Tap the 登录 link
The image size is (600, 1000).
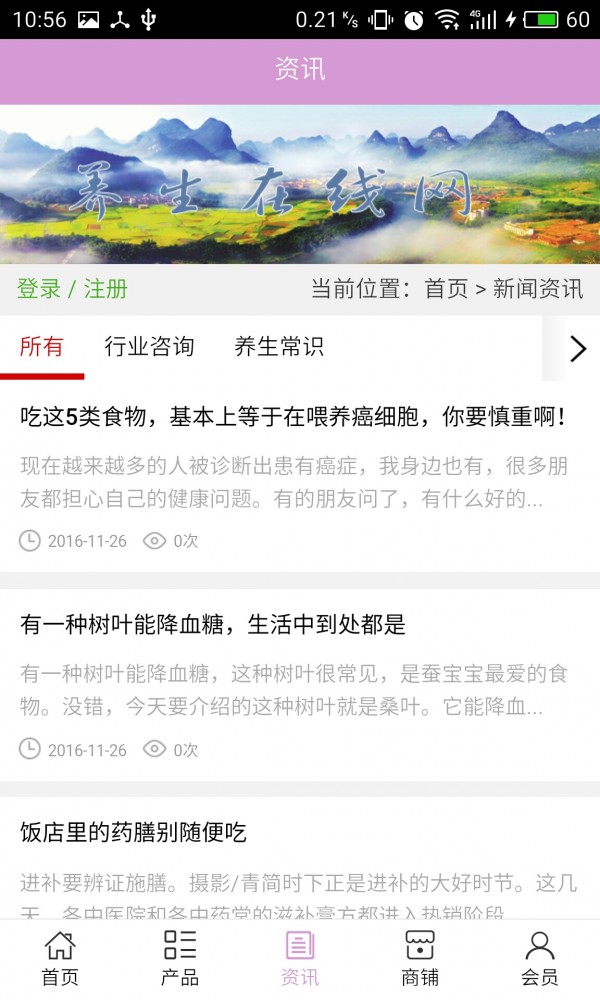(39, 290)
